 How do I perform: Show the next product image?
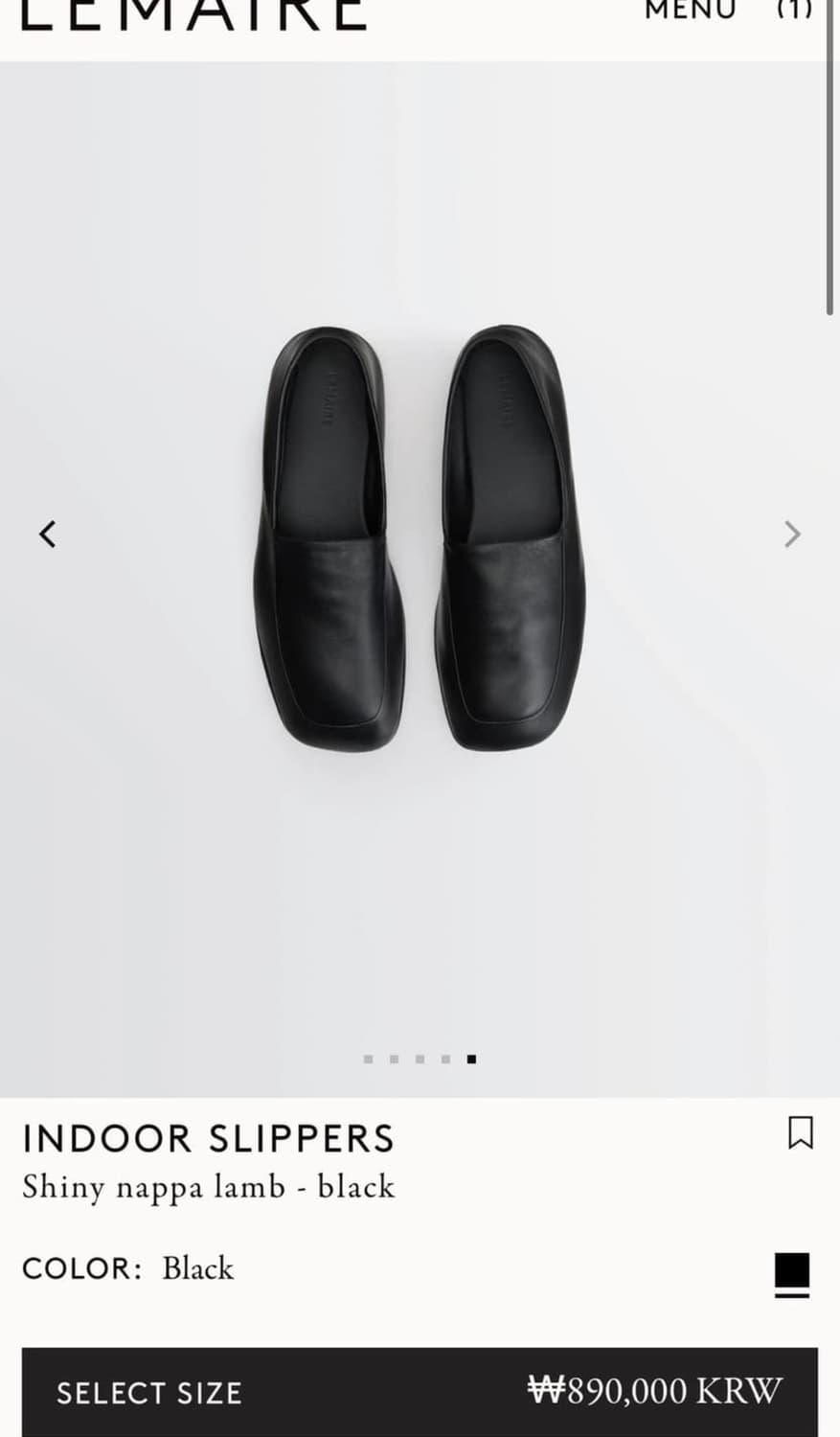791,534
